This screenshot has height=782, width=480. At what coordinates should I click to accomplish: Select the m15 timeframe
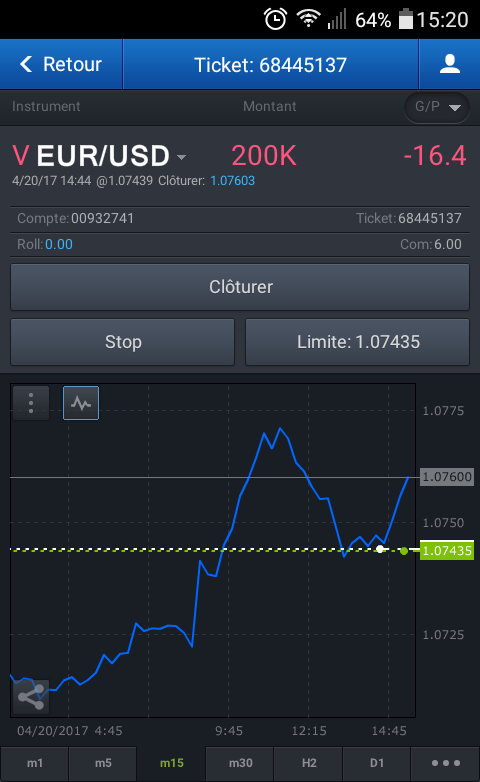click(172, 763)
